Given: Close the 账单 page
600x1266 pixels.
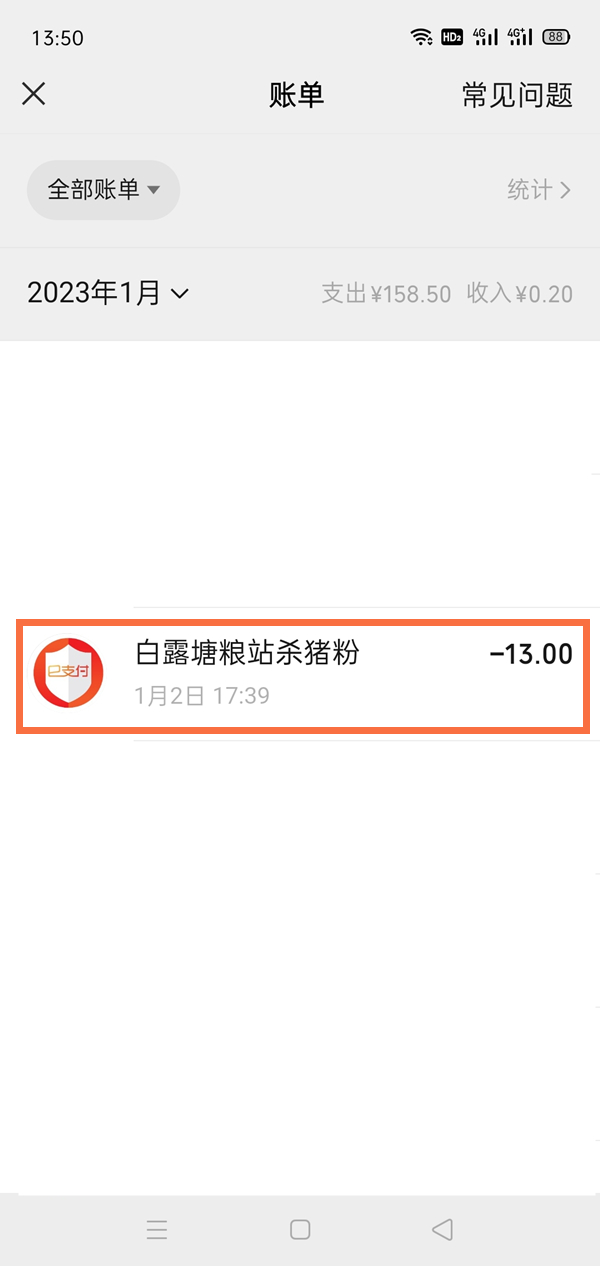Looking at the screenshot, I should pos(34,94).
